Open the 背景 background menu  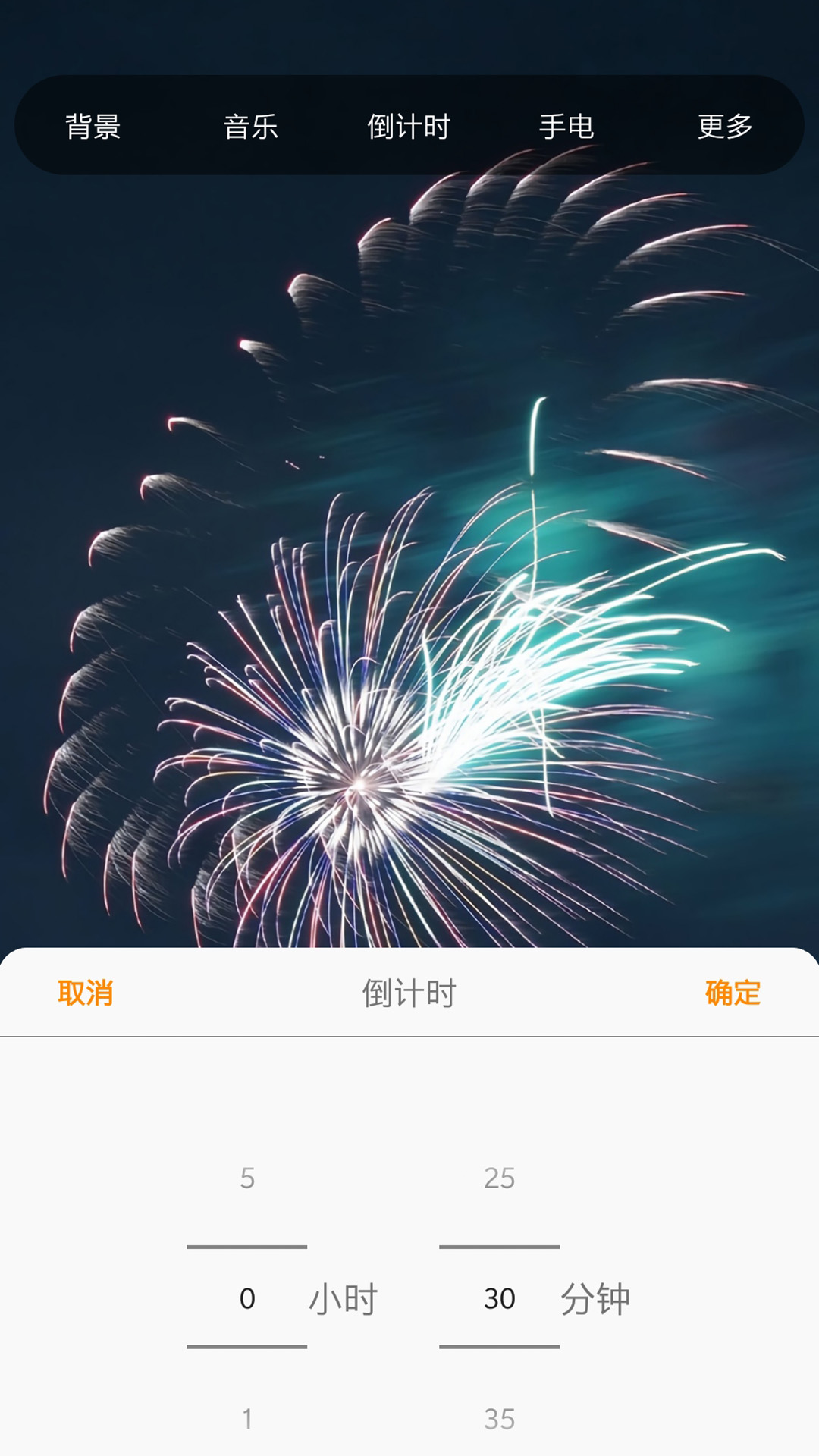93,126
